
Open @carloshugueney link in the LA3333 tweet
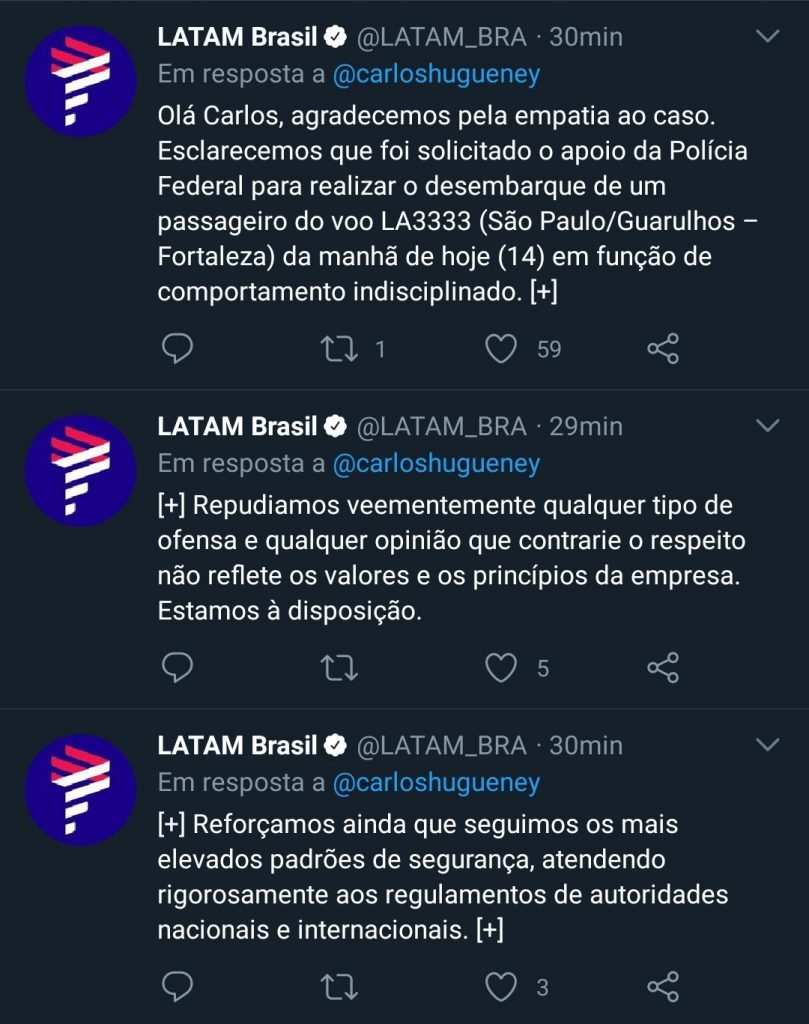(x=435, y=75)
